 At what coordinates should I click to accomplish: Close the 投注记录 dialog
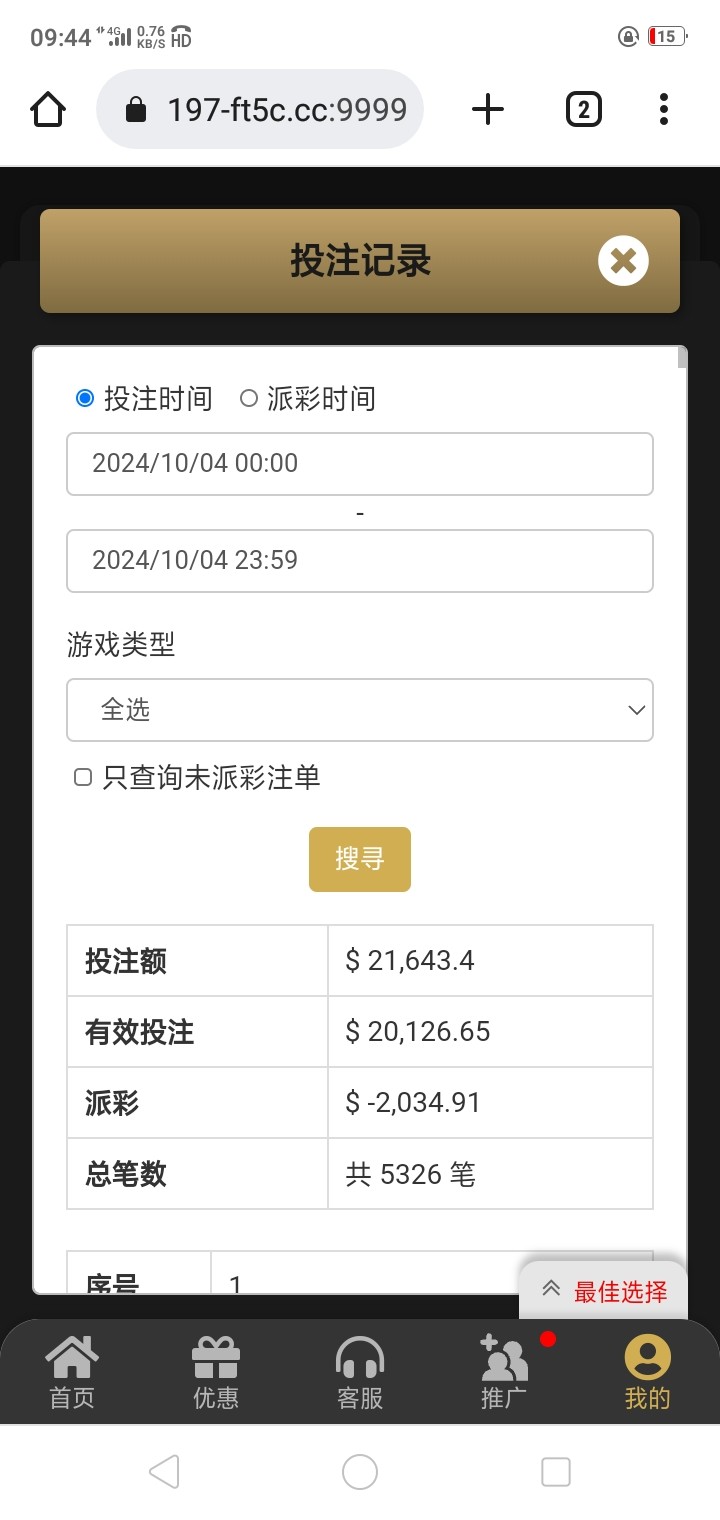click(x=623, y=261)
